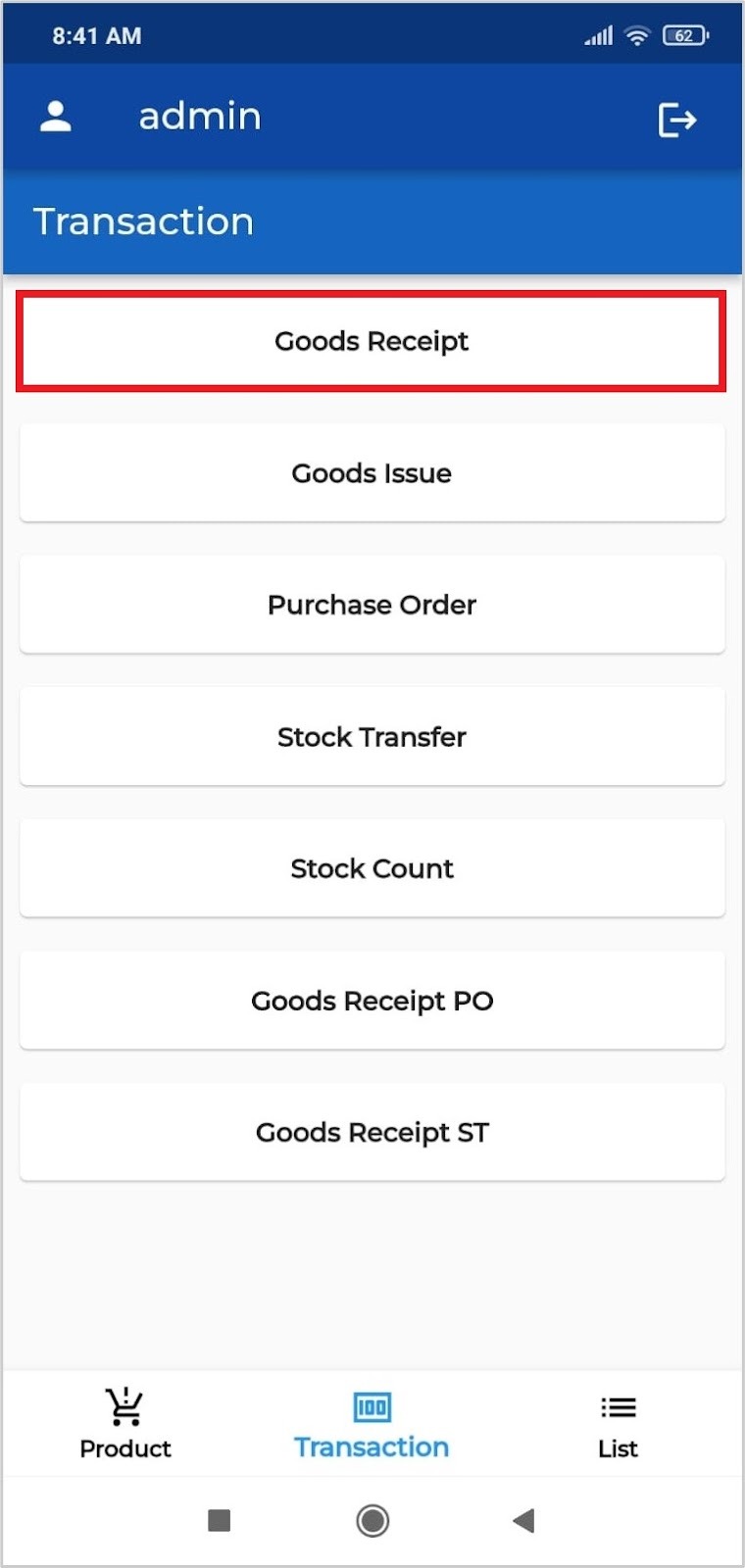Screen dimensions: 745x1568
Task: Open the Goods Receipt transaction
Action: [x=372, y=341]
